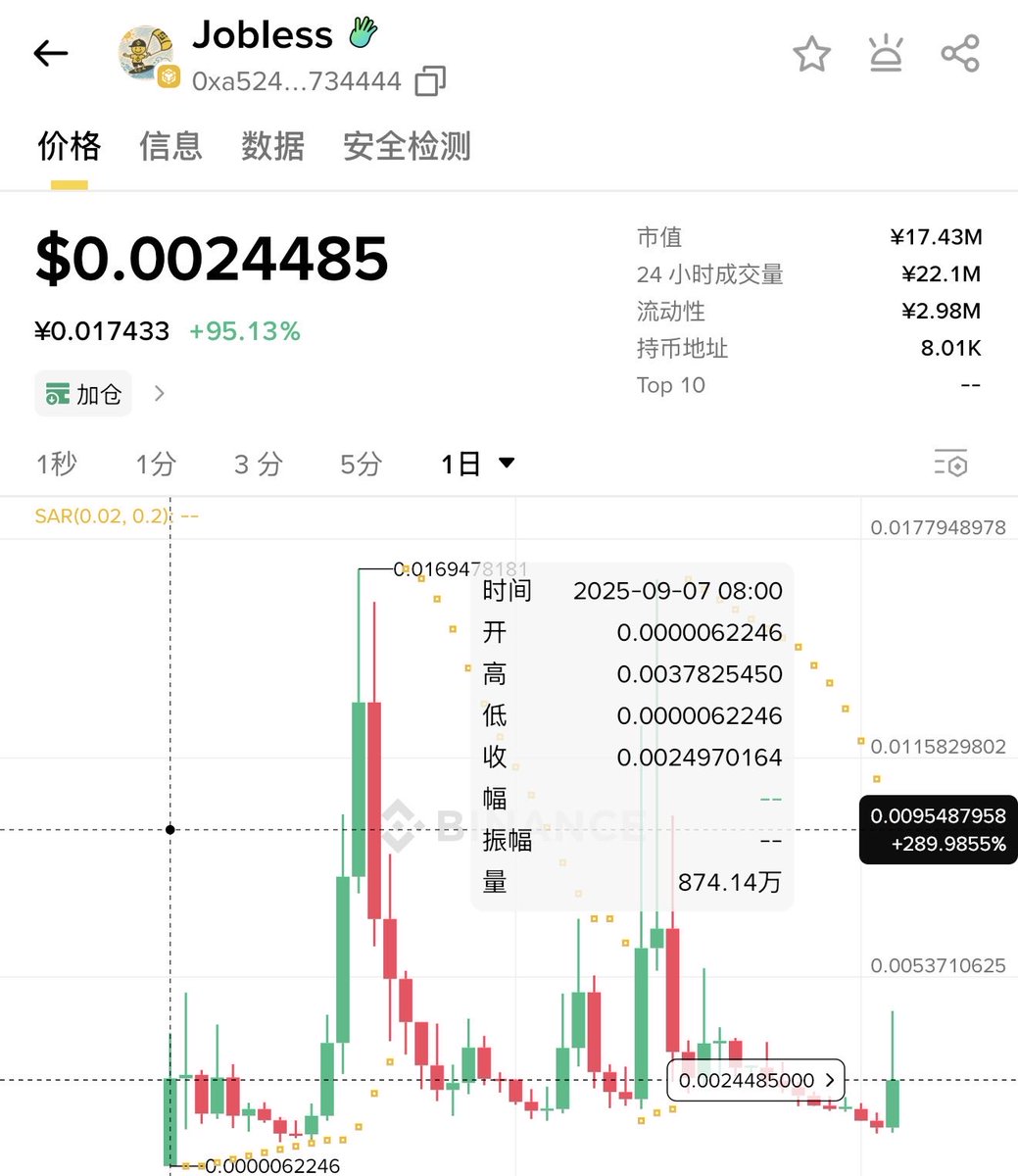Tap the 0.0024485000 current price tag
1018x1176 pixels.
755,1080
